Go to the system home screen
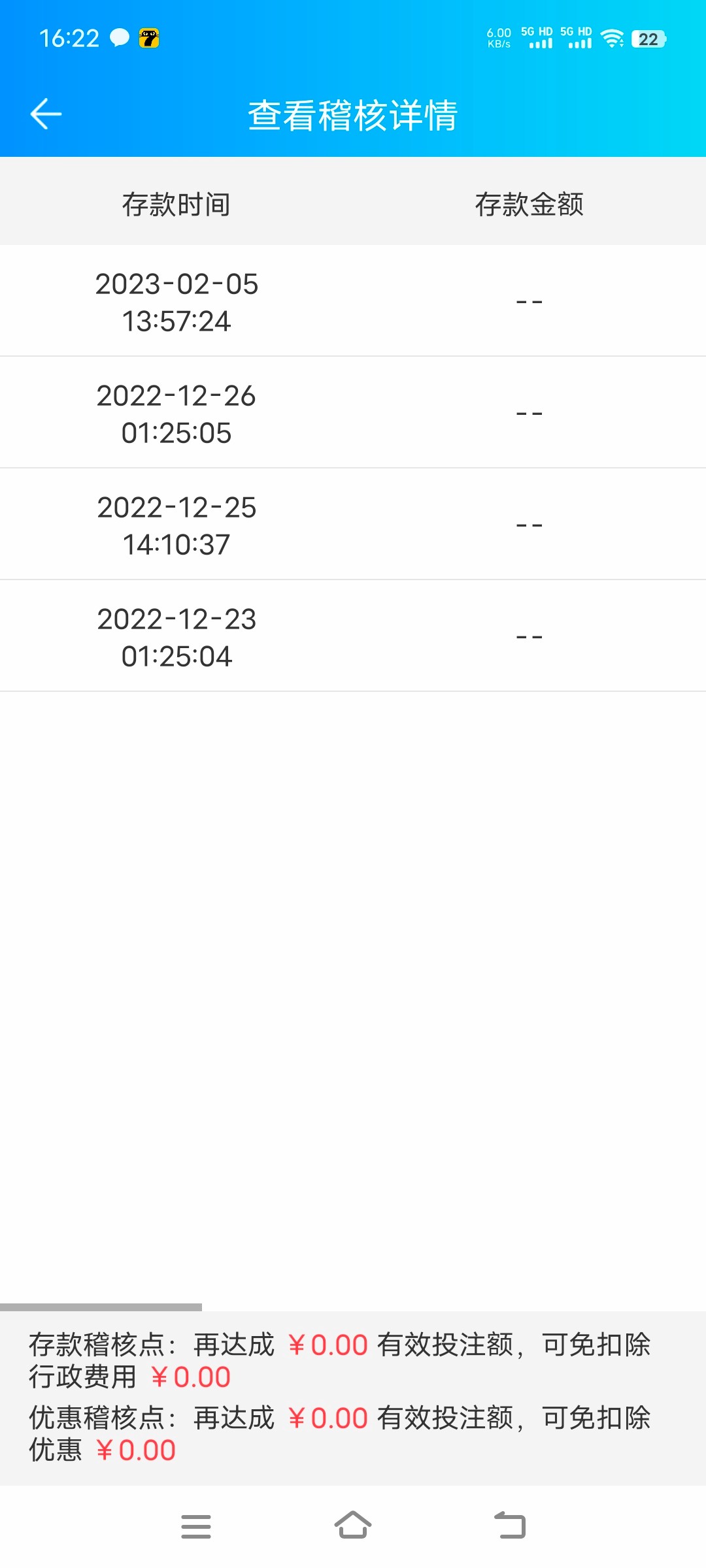706x1568 pixels. 353,1526
